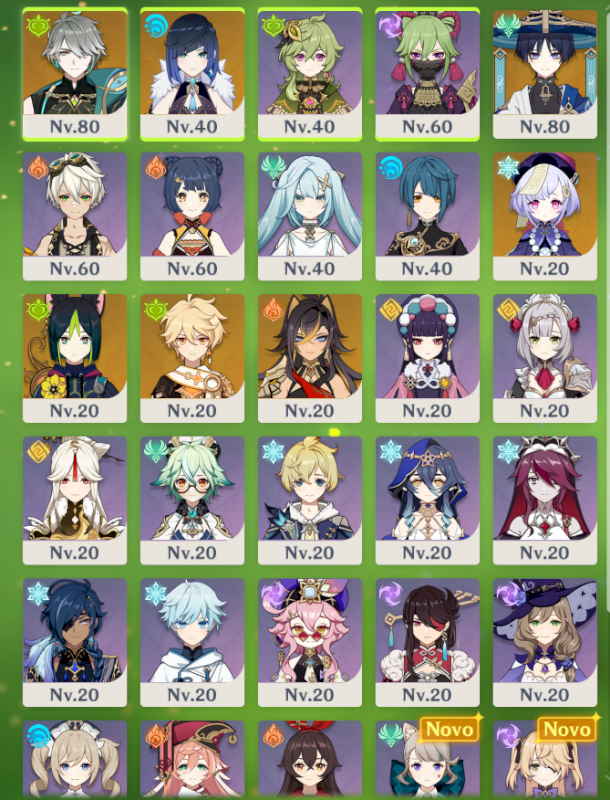Select masked Kuki Shinobu card at Nv.60
The width and height of the screenshot is (610, 800).
click(427, 70)
